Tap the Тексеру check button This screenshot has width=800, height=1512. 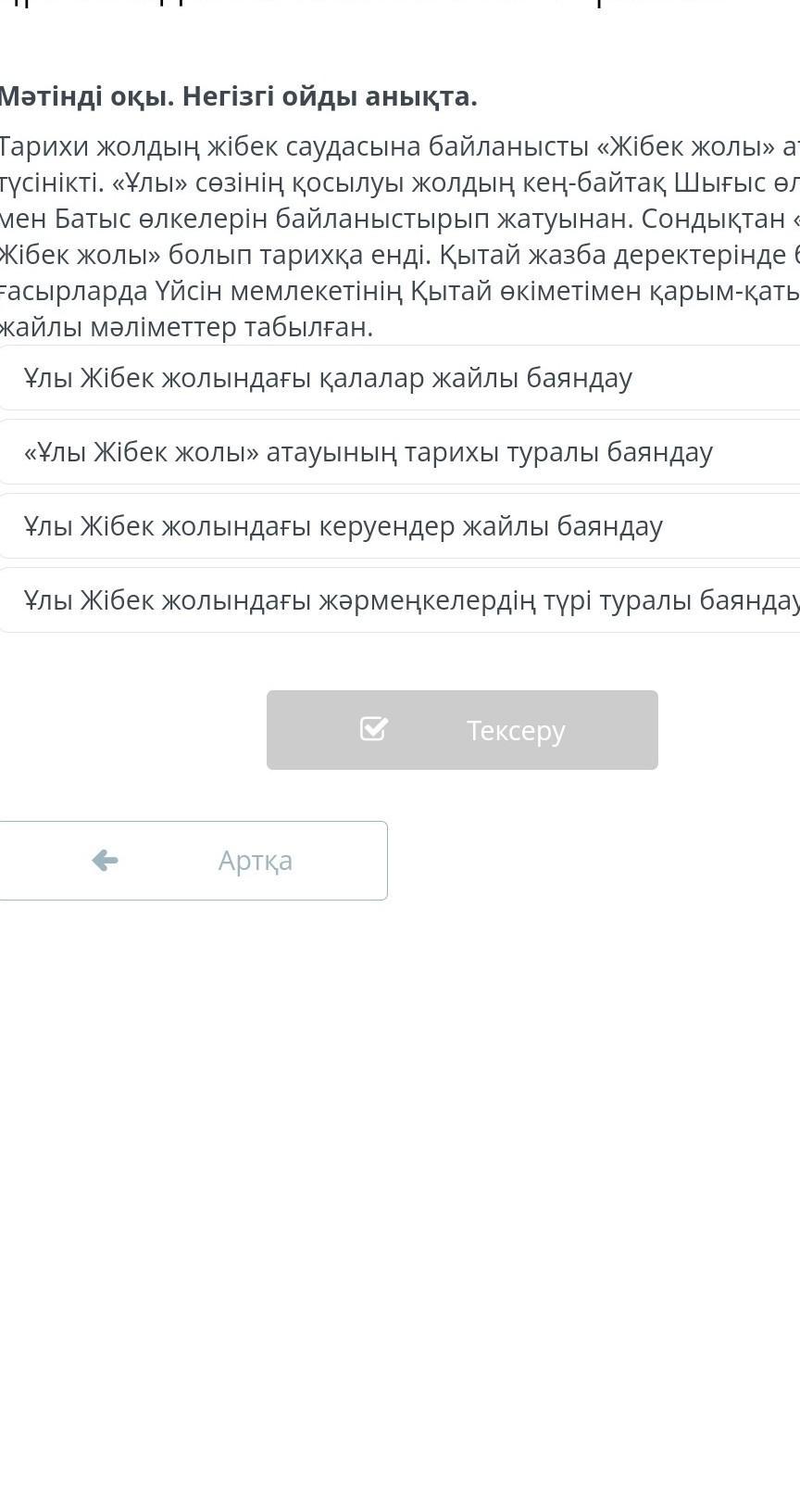[x=462, y=730]
